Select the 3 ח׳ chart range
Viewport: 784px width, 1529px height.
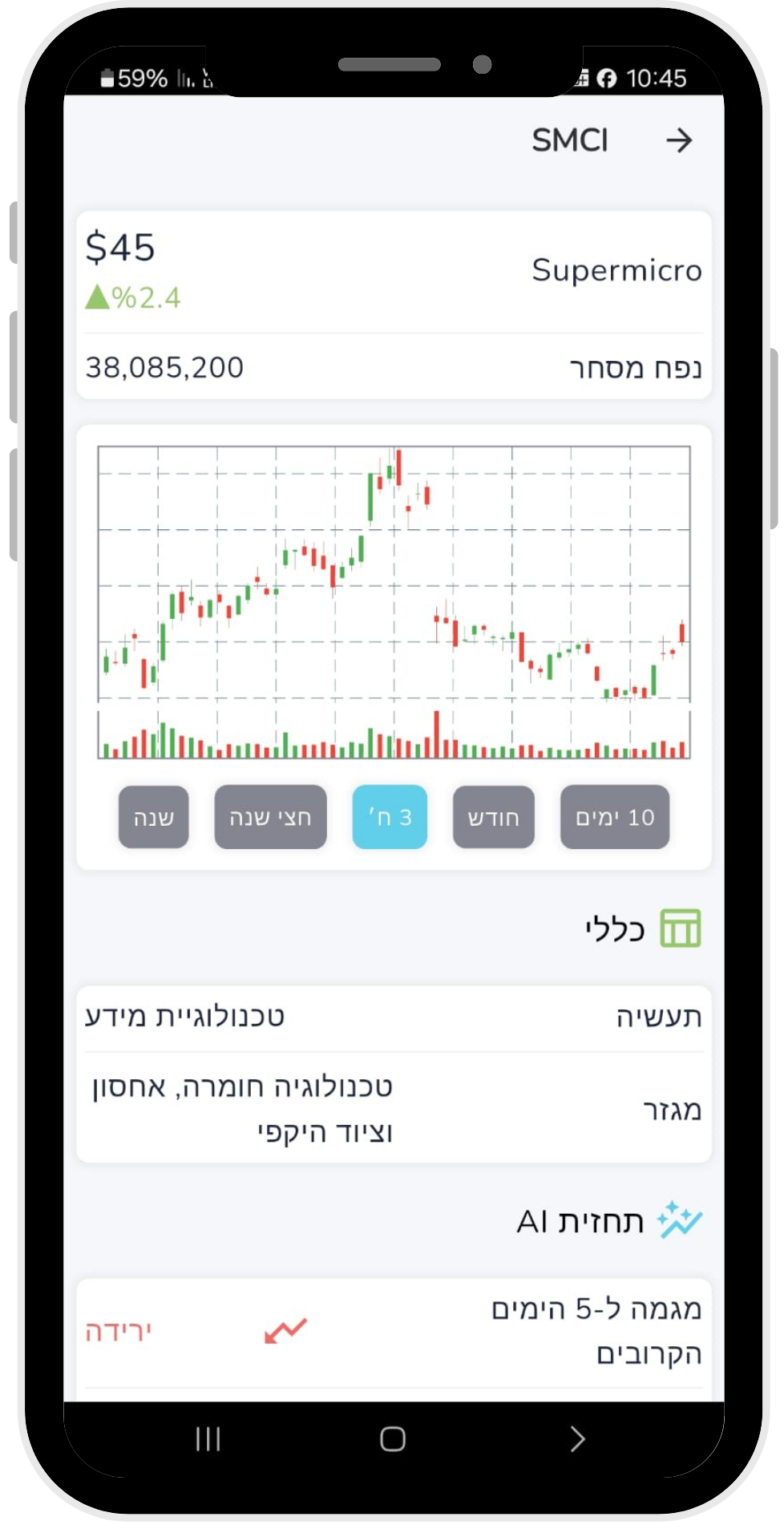pos(390,817)
